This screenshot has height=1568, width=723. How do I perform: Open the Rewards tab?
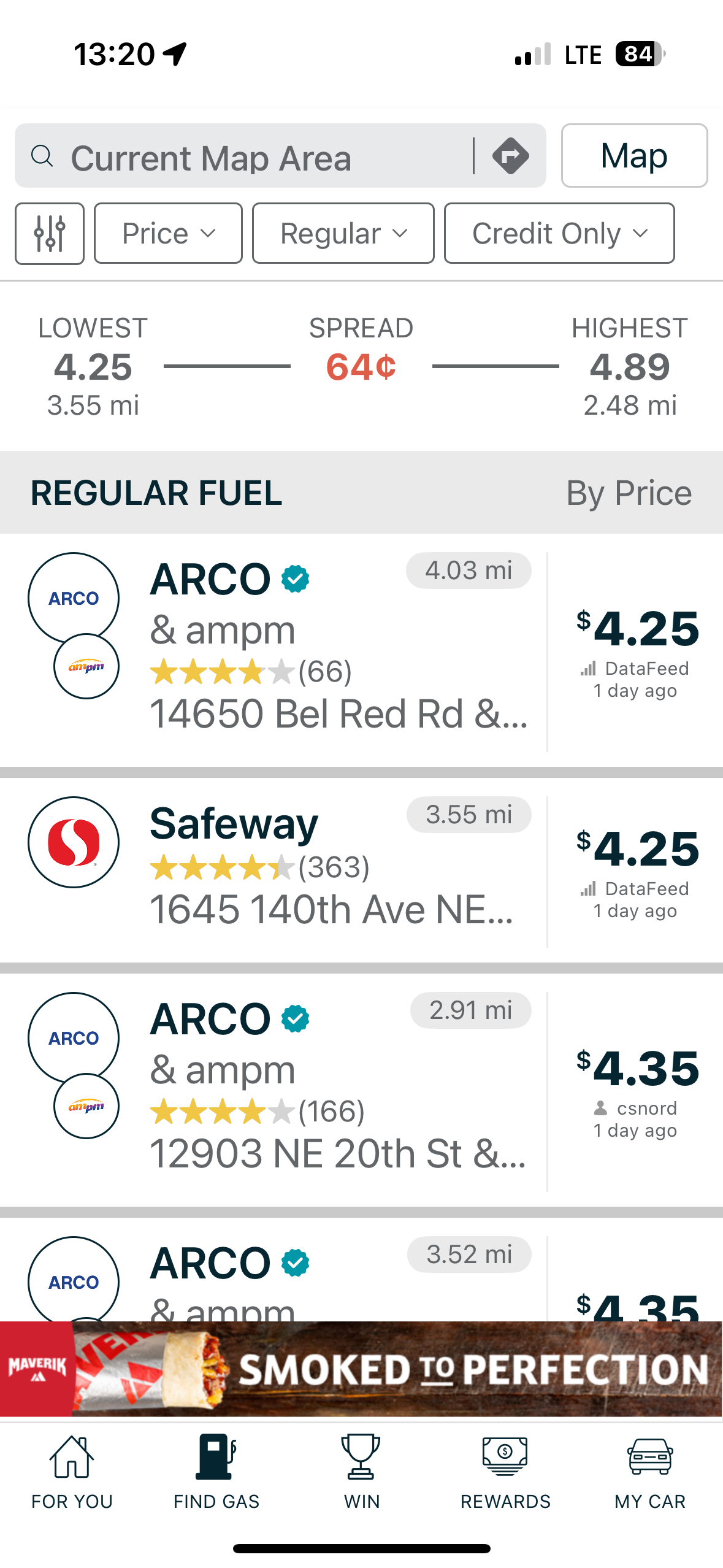click(x=505, y=1472)
